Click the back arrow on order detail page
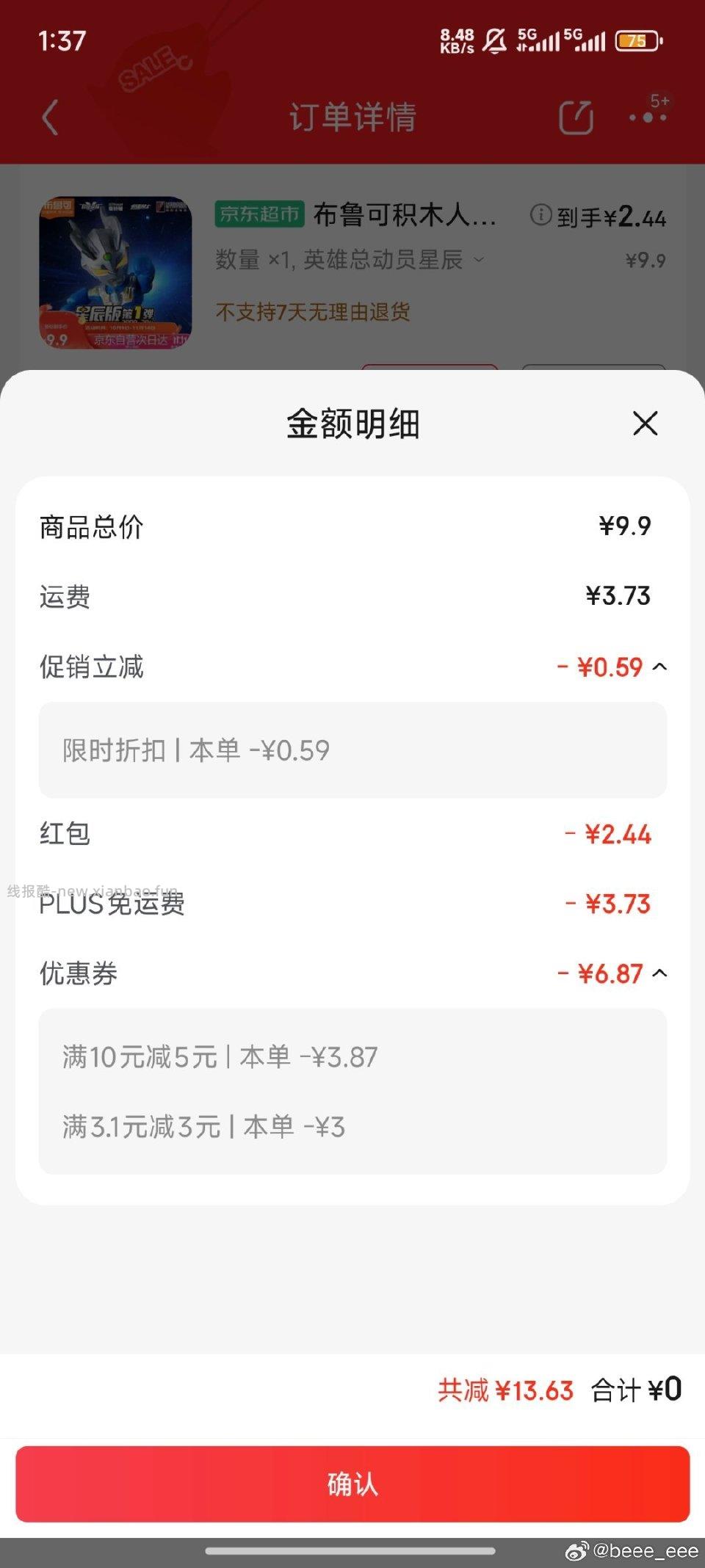 (x=48, y=117)
